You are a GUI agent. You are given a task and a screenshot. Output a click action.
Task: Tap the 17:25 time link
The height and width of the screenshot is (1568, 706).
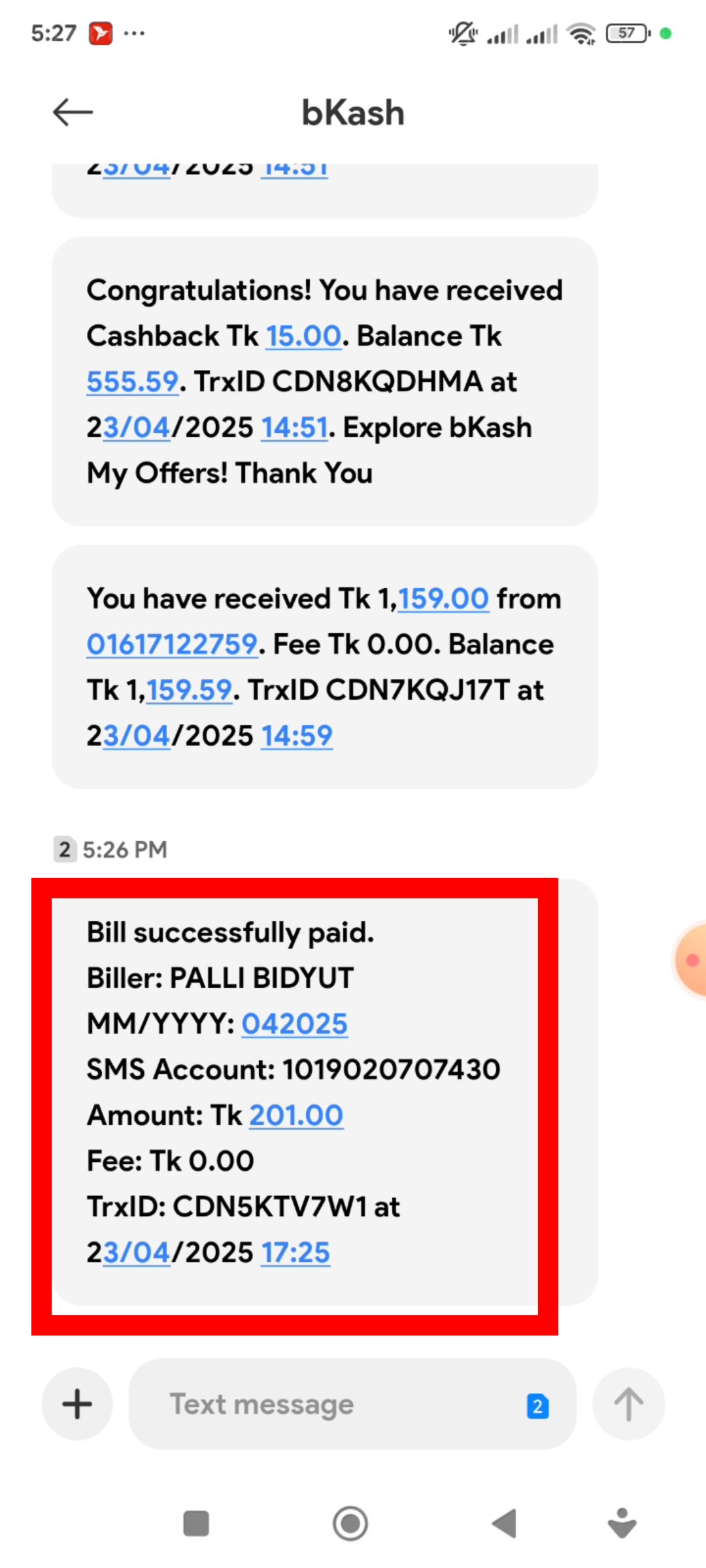tap(295, 1252)
